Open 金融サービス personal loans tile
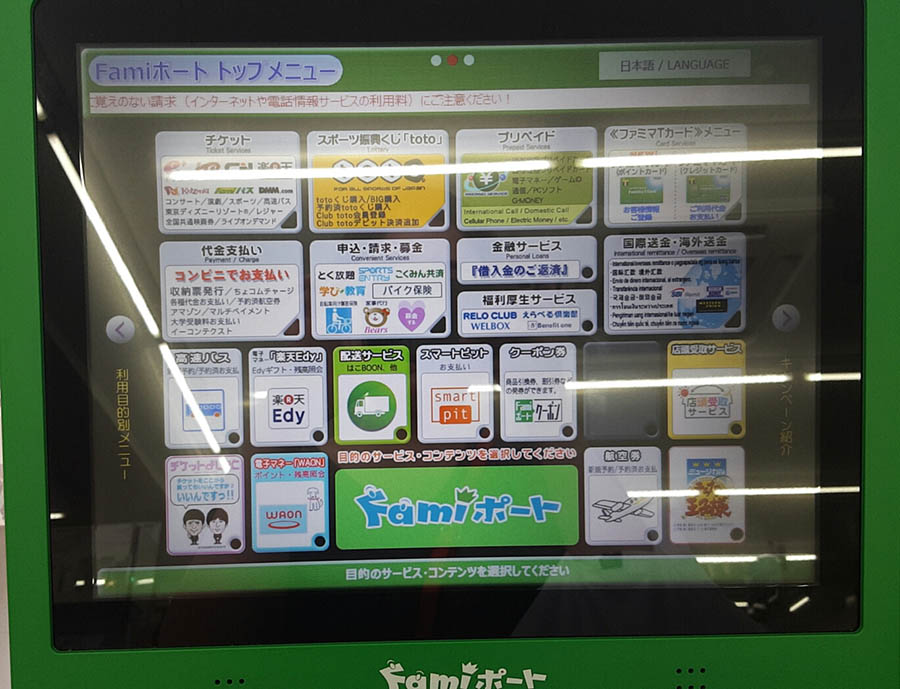Viewport: 900px width, 689px height. point(526,260)
